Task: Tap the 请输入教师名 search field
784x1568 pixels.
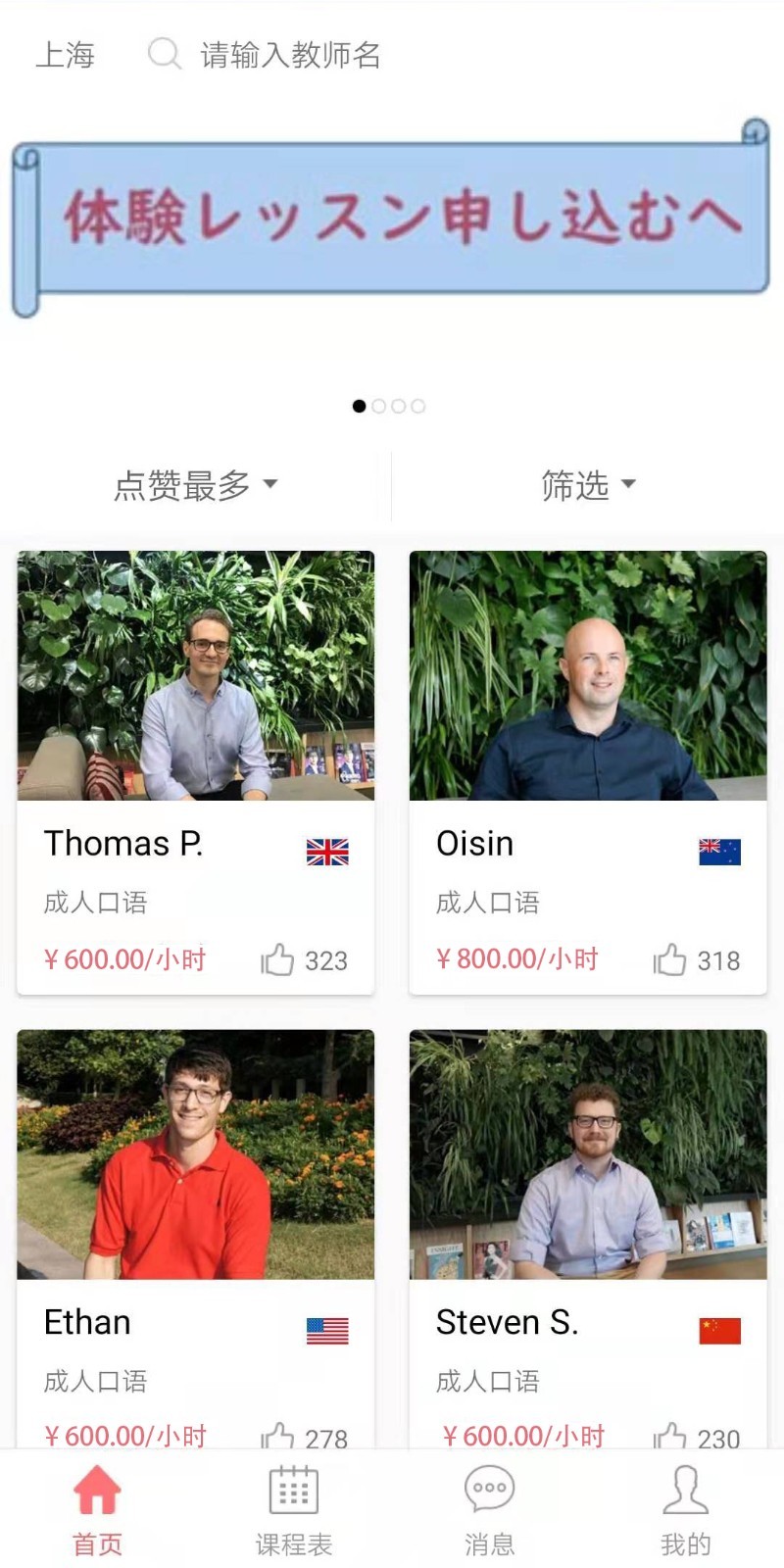Action: pos(290,55)
